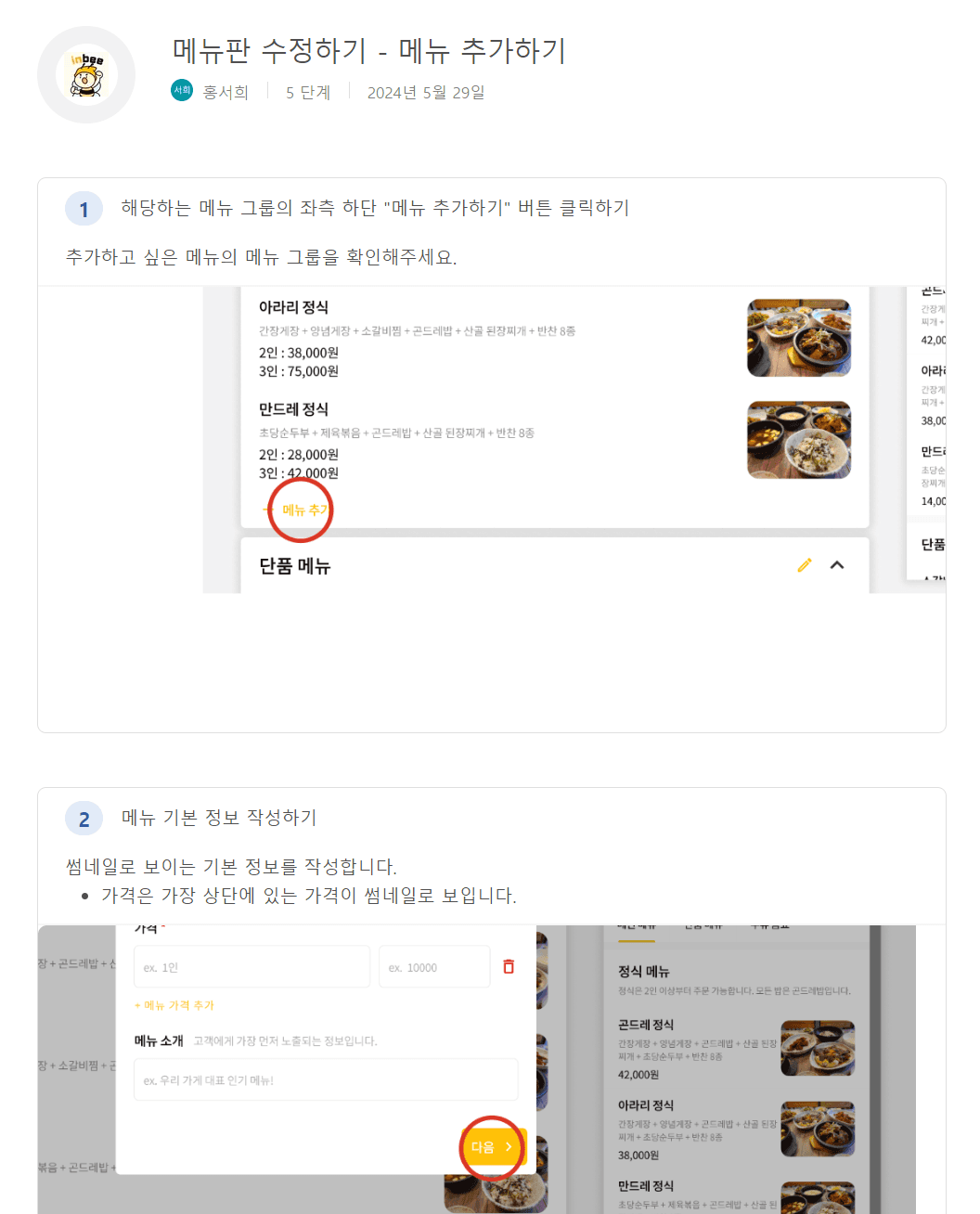Image resolution: width=980 pixels, height=1214 pixels.
Task: Open author 홍서희's profile
Action: click(226, 92)
